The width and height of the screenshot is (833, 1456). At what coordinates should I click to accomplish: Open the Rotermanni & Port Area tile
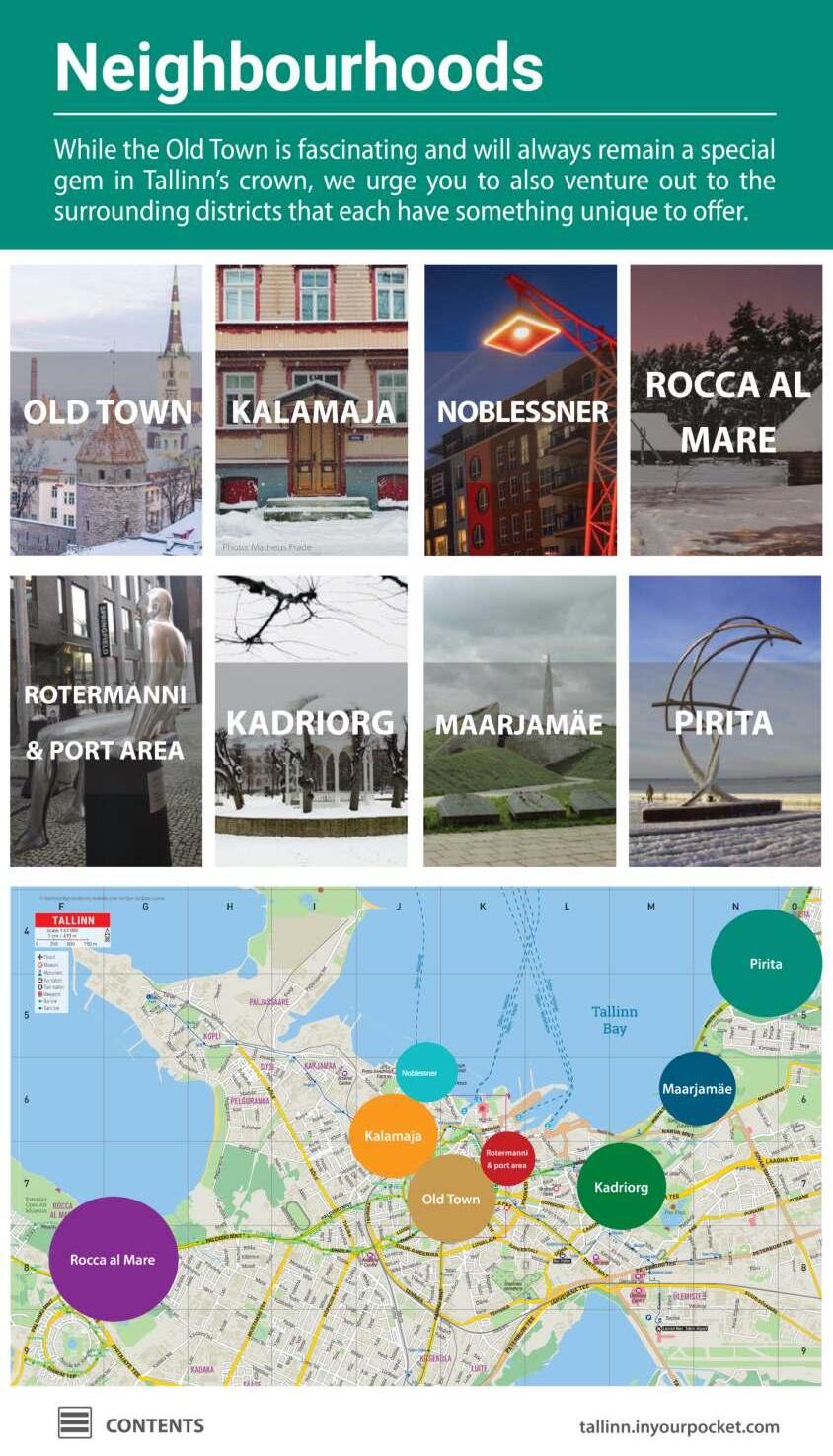tap(107, 721)
